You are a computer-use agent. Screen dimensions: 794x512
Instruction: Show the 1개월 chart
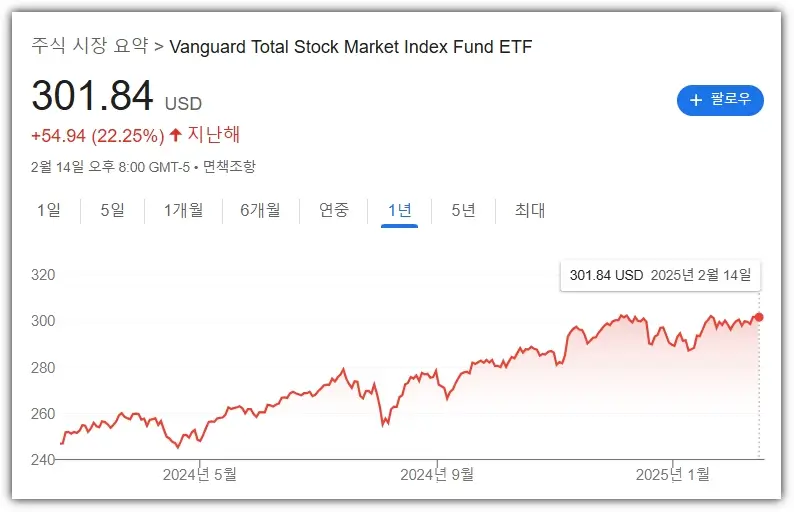coord(183,211)
